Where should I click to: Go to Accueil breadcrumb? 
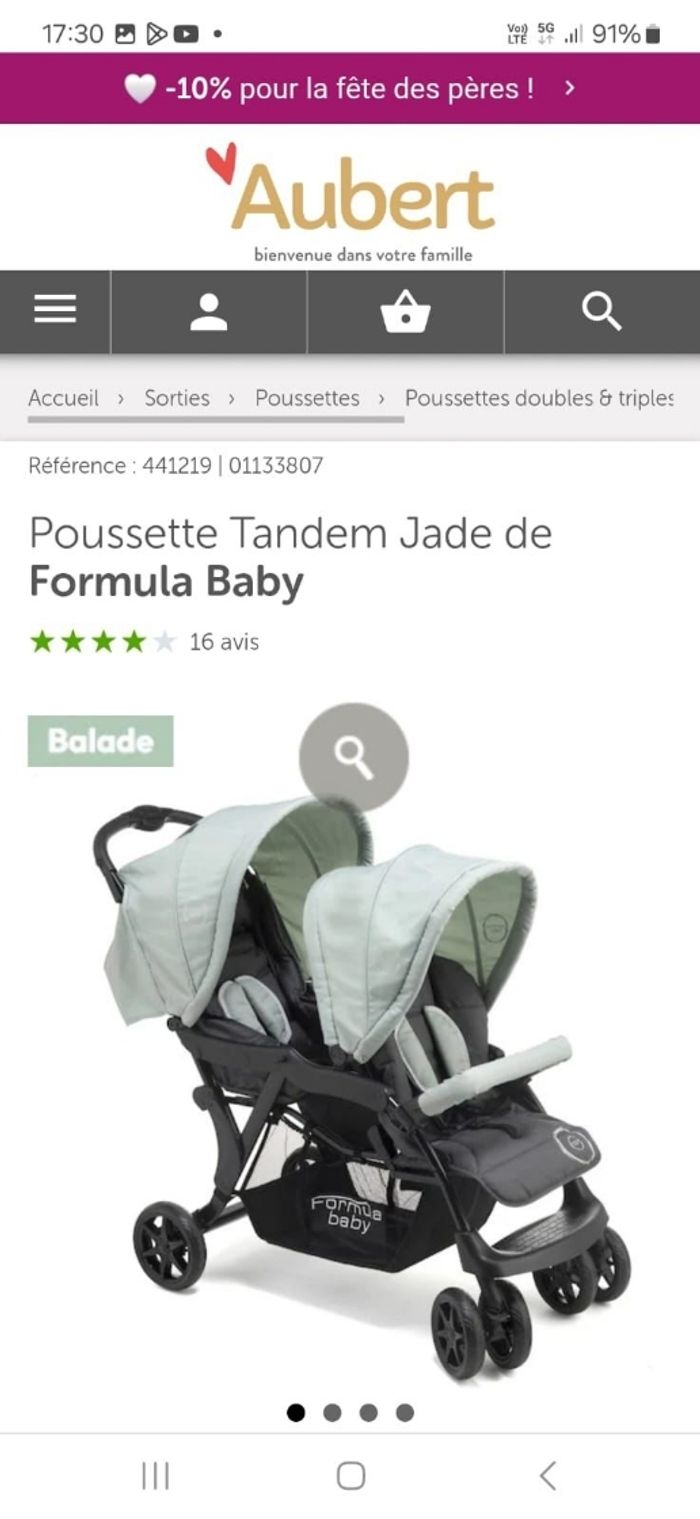(x=63, y=398)
